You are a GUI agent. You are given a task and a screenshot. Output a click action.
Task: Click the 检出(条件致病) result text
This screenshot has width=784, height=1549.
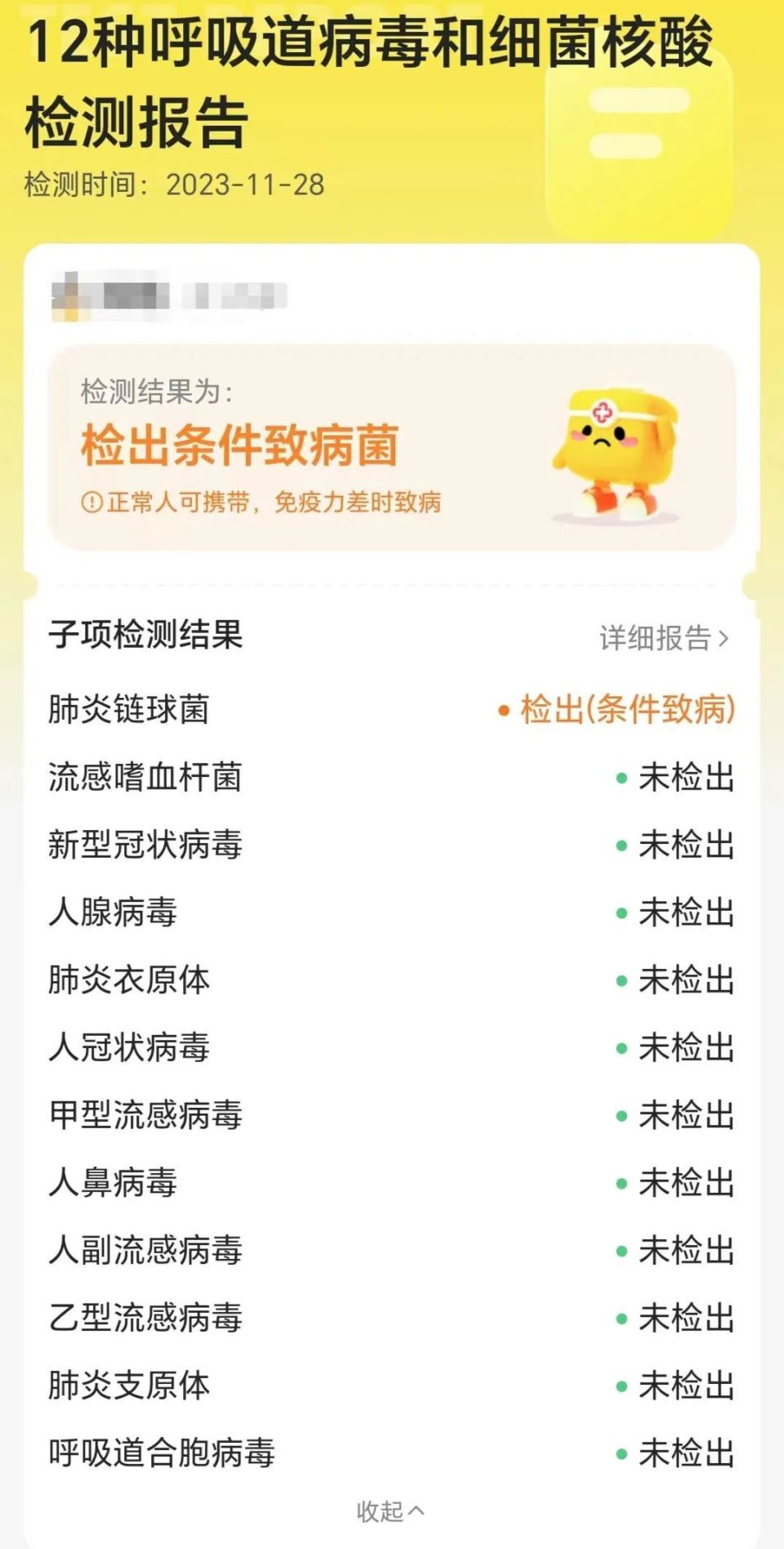pyautogui.click(x=625, y=712)
